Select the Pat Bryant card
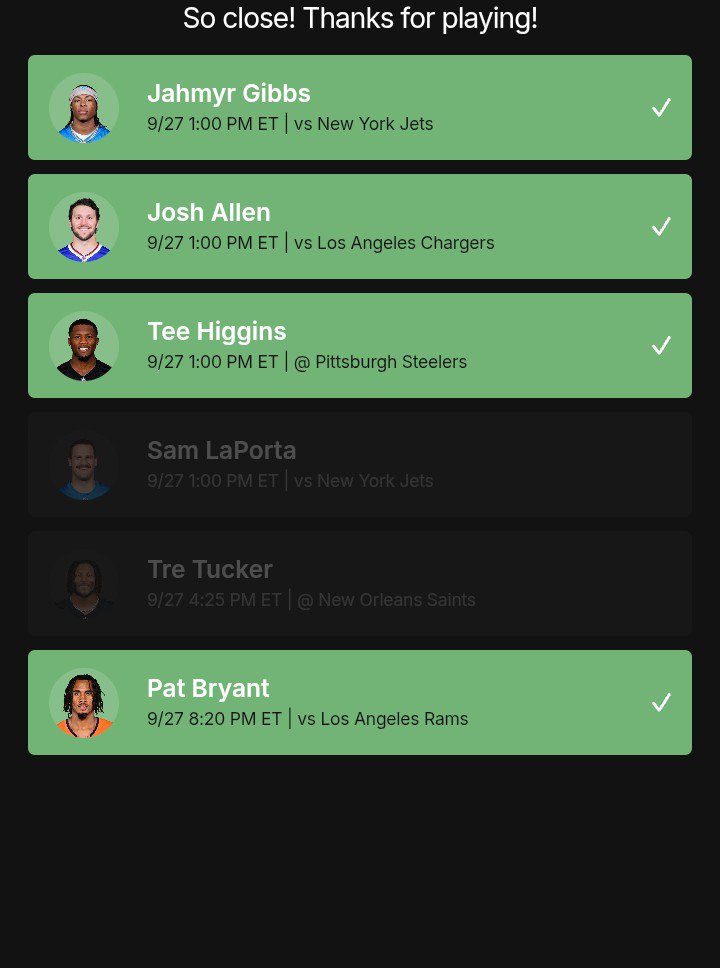Viewport: 720px width, 968px height. pyautogui.click(x=360, y=703)
